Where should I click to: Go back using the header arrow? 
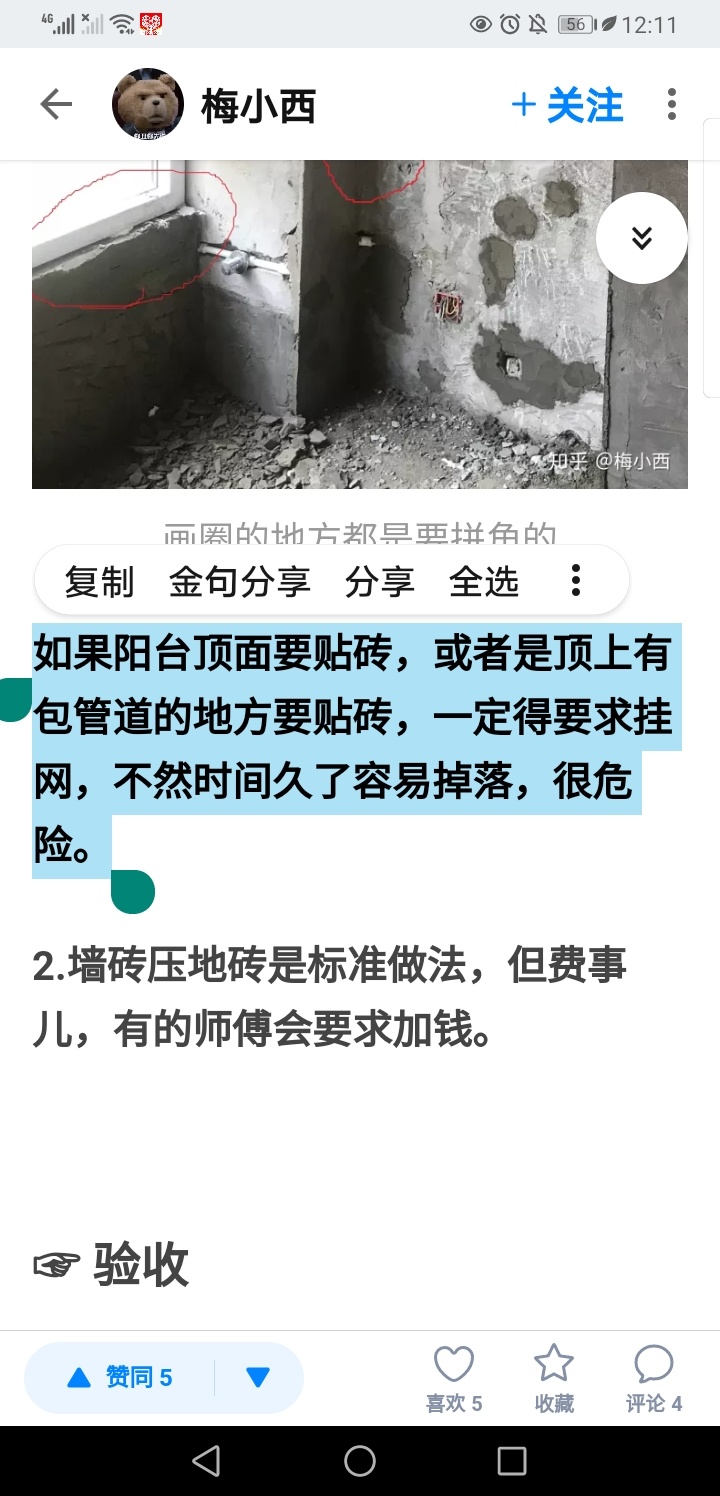pyautogui.click(x=56, y=104)
